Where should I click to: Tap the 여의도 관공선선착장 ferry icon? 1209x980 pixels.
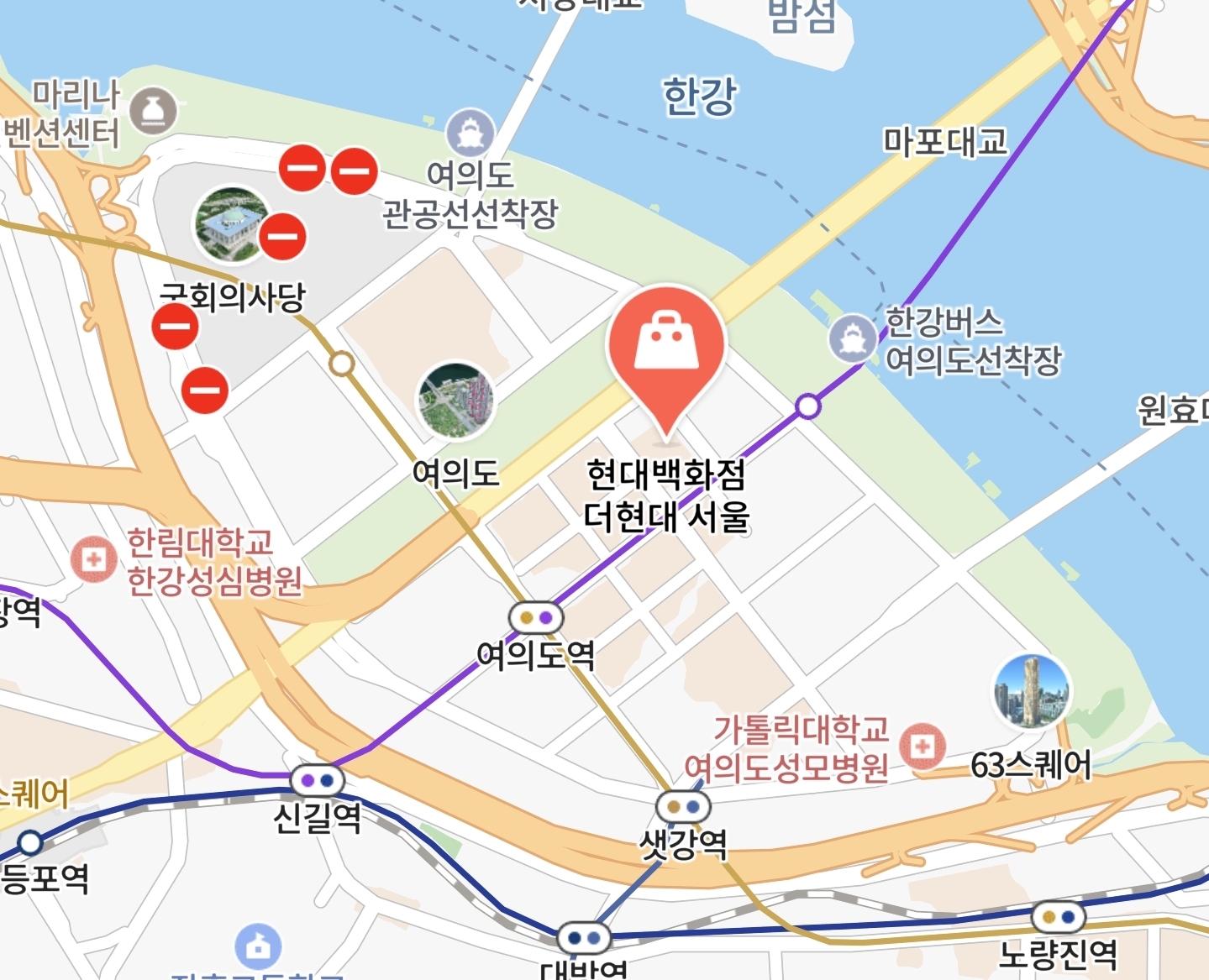point(470,133)
